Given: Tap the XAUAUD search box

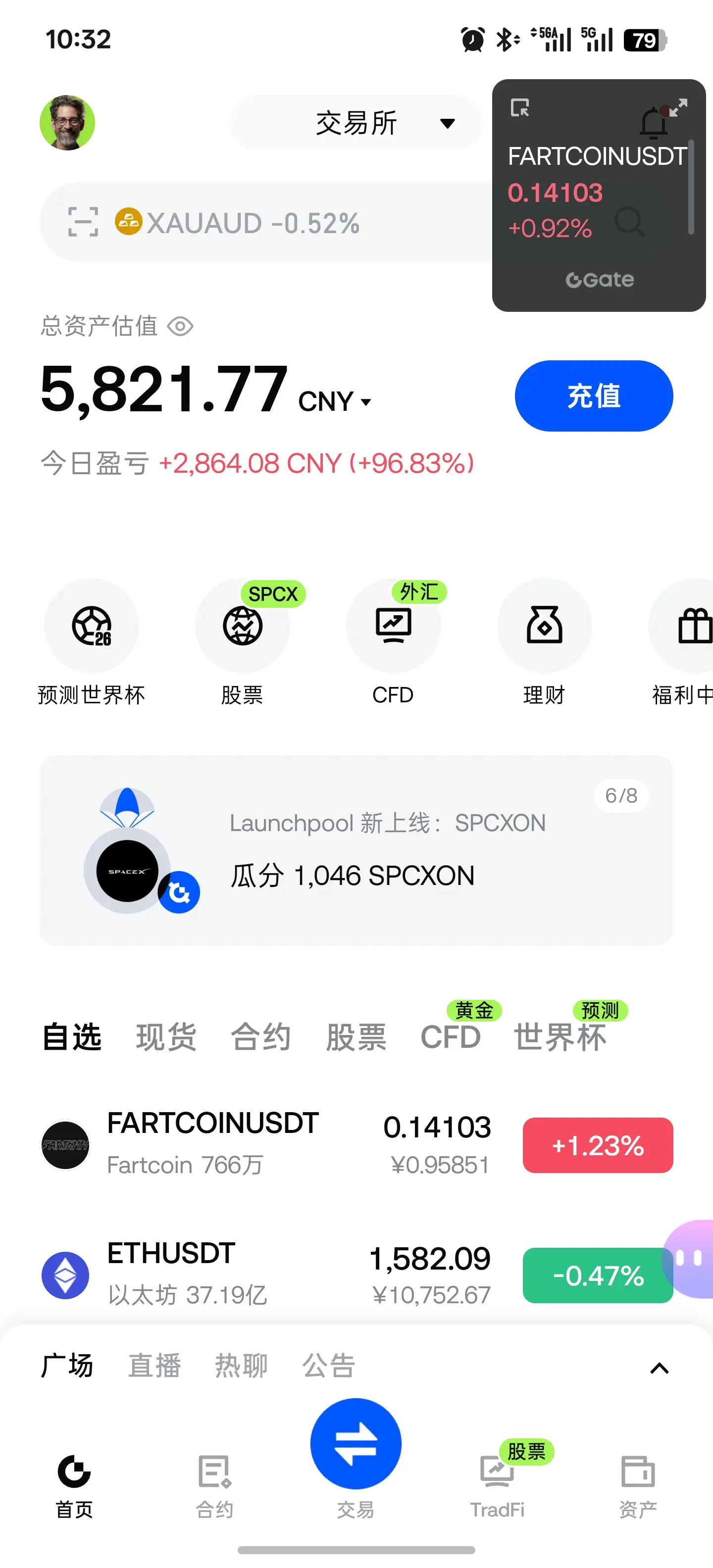Looking at the screenshot, I should click(x=268, y=222).
